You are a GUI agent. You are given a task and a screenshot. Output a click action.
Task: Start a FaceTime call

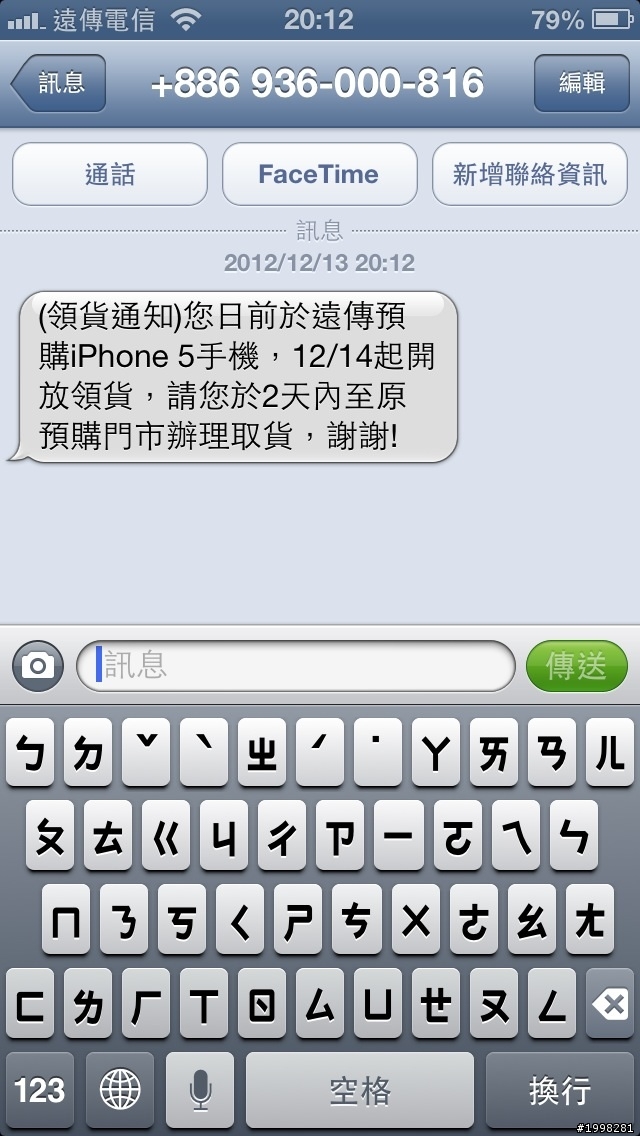(x=319, y=175)
